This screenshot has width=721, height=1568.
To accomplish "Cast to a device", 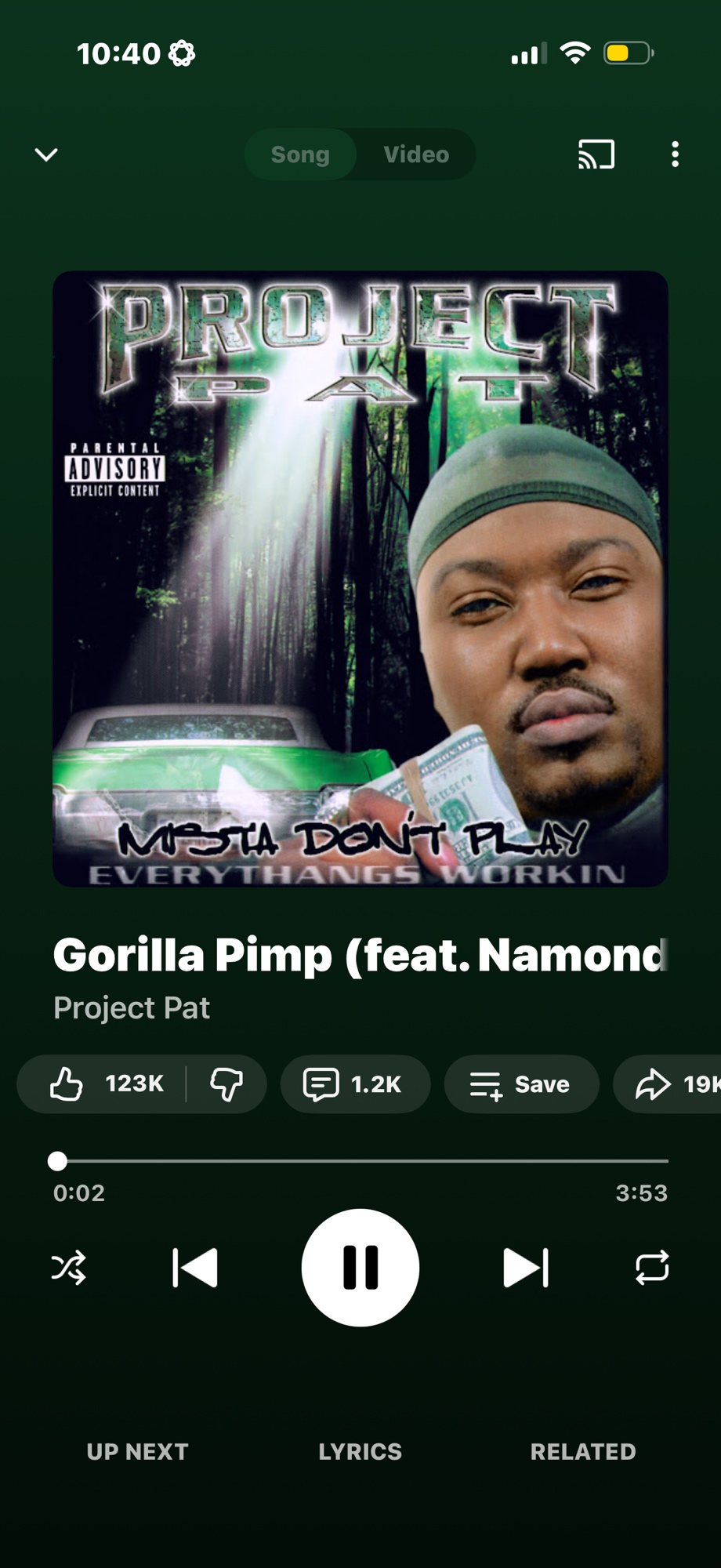I will (x=596, y=154).
